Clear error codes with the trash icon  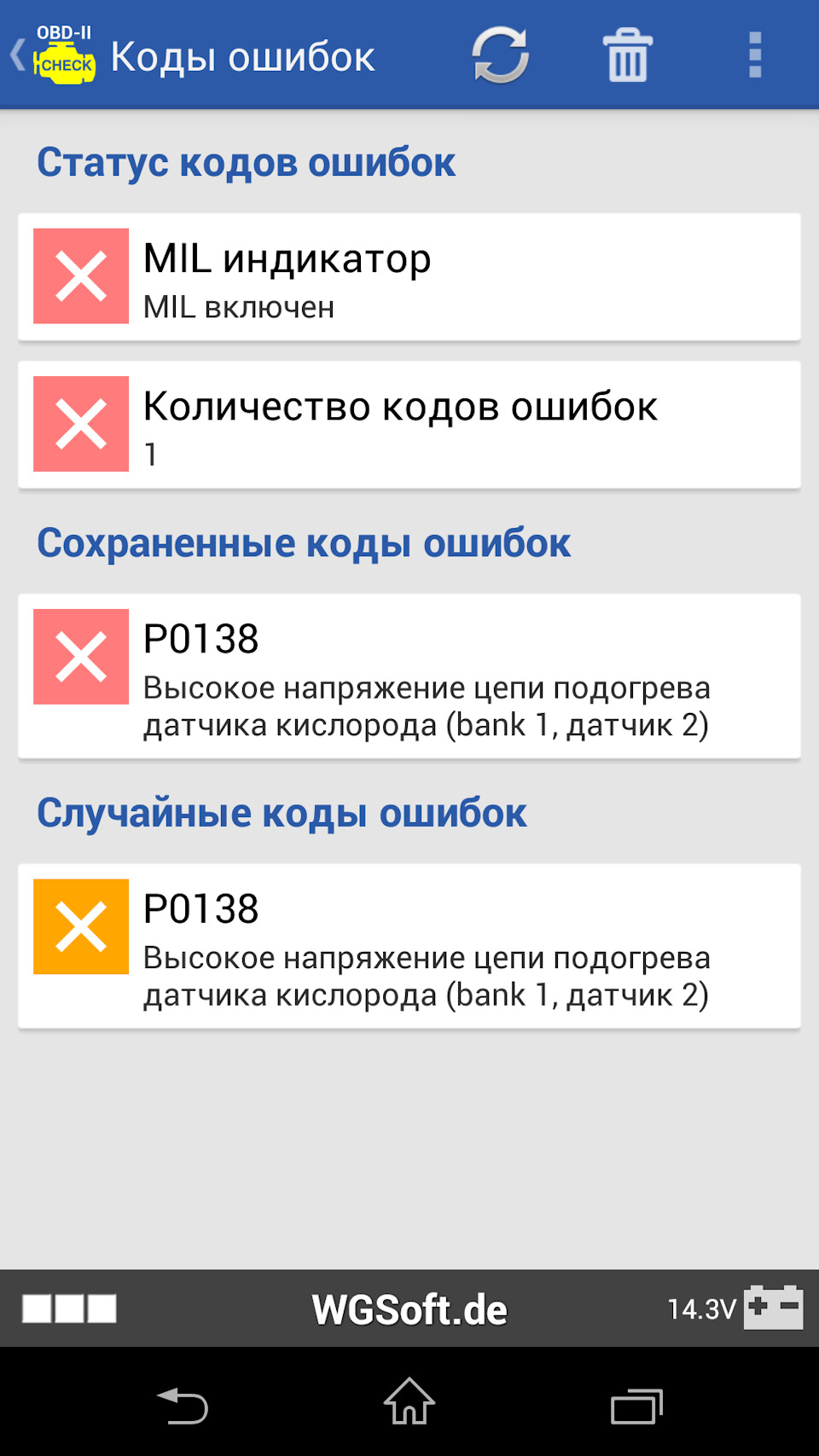tap(628, 56)
